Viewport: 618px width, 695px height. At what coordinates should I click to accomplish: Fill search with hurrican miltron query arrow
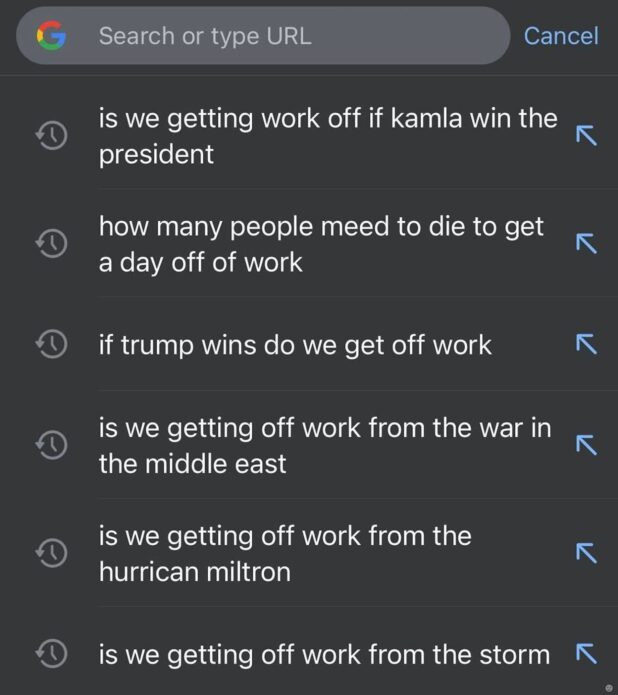586,554
